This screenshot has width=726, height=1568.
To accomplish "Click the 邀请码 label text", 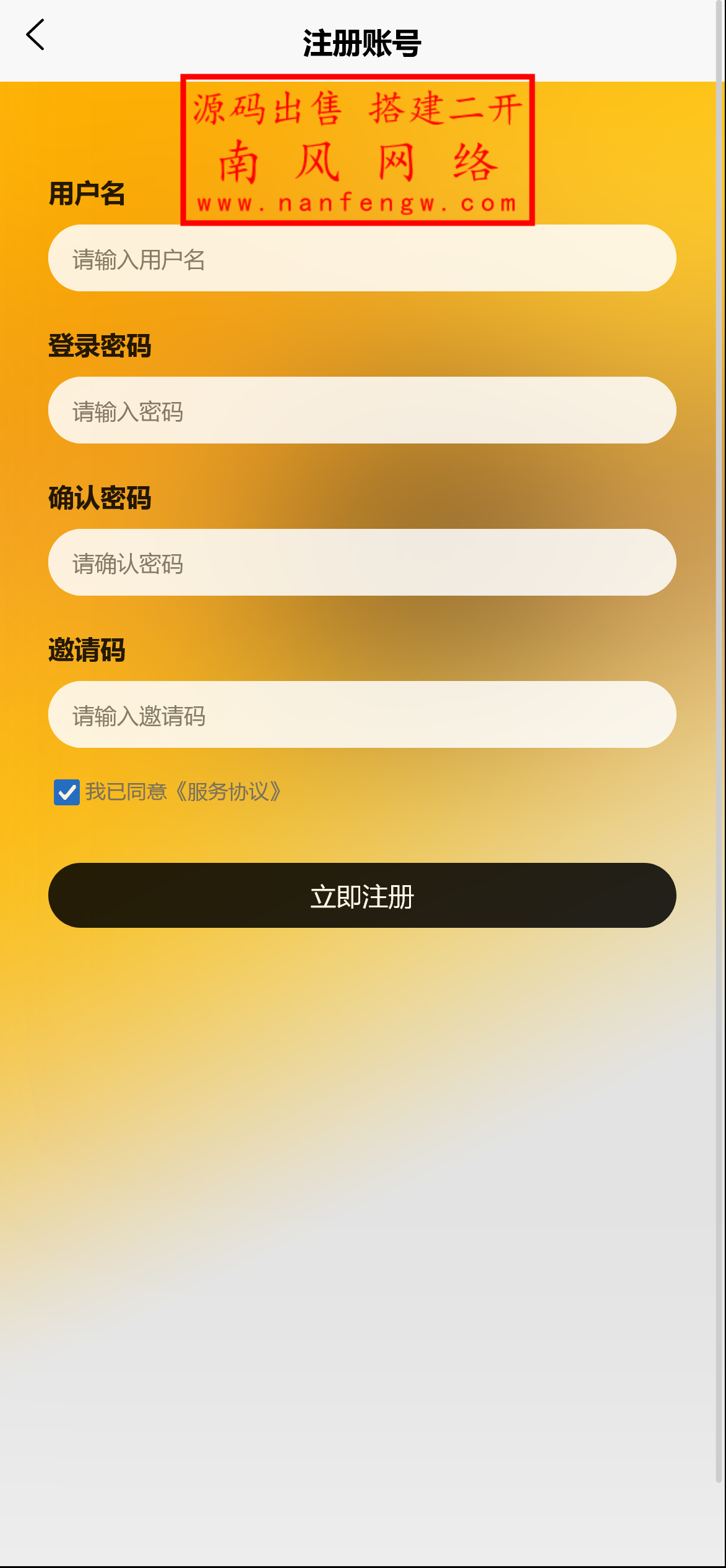I will pos(87,651).
